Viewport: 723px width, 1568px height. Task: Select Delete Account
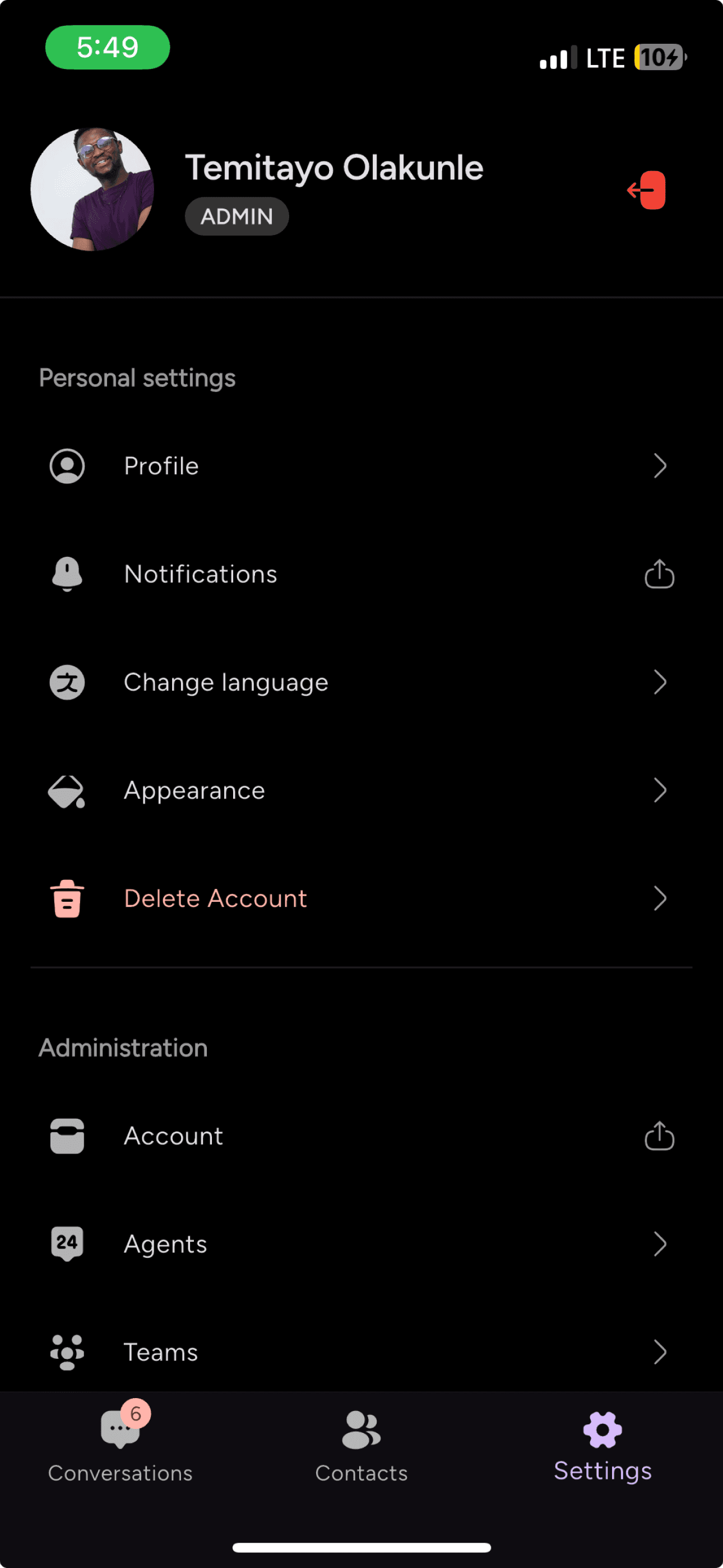click(215, 898)
